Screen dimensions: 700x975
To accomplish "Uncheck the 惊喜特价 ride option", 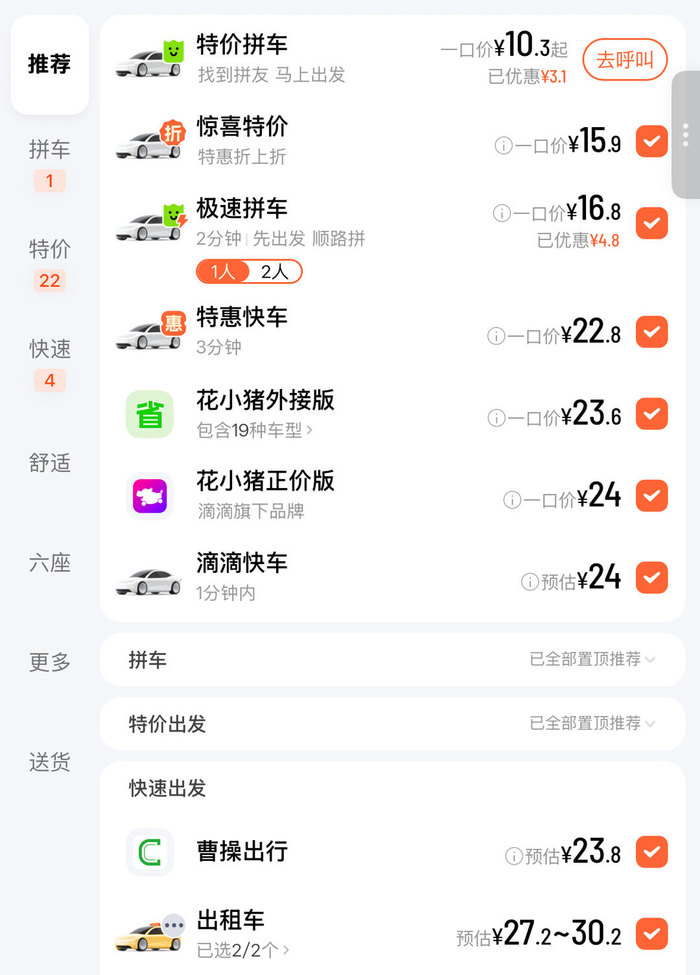I will pyautogui.click(x=651, y=142).
